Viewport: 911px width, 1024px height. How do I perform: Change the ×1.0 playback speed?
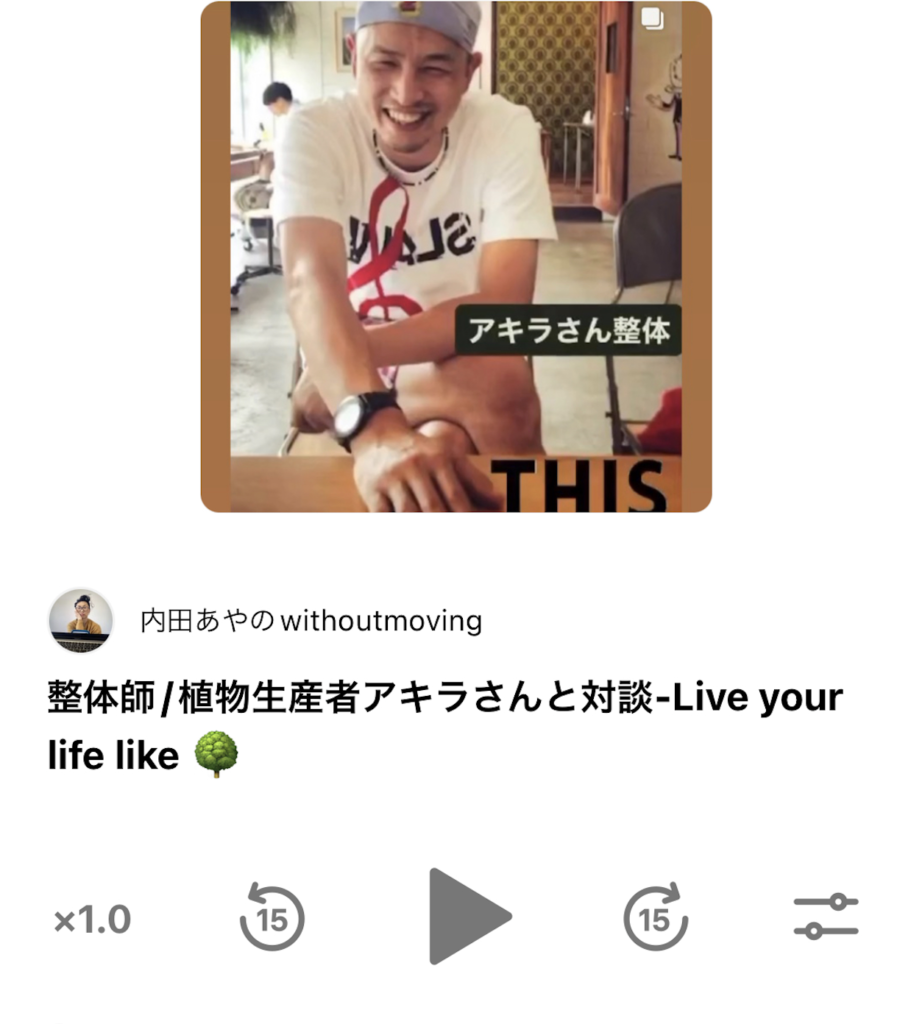click(x=92, y=920)
